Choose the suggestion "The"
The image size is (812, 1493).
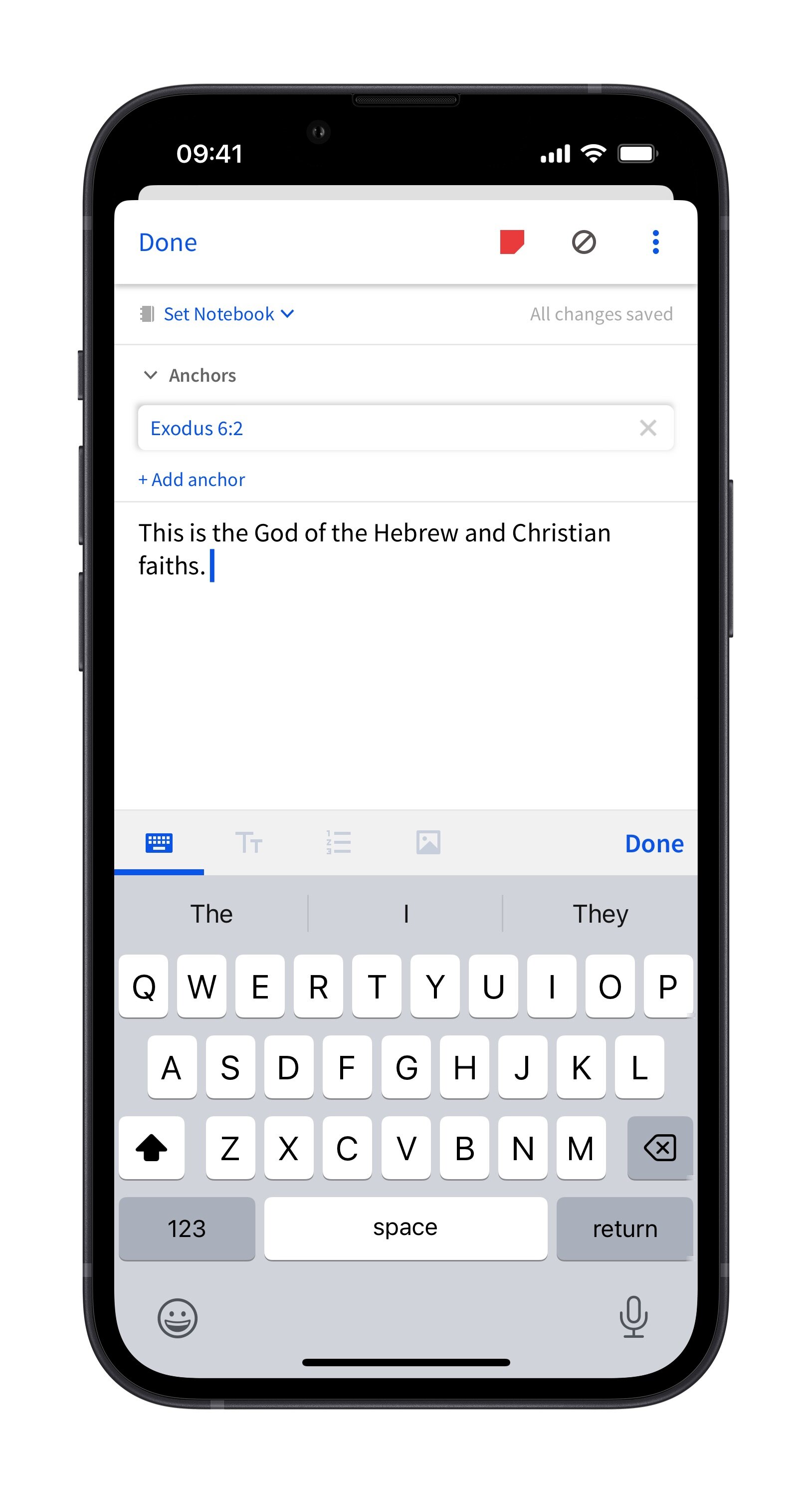point(211,914)
